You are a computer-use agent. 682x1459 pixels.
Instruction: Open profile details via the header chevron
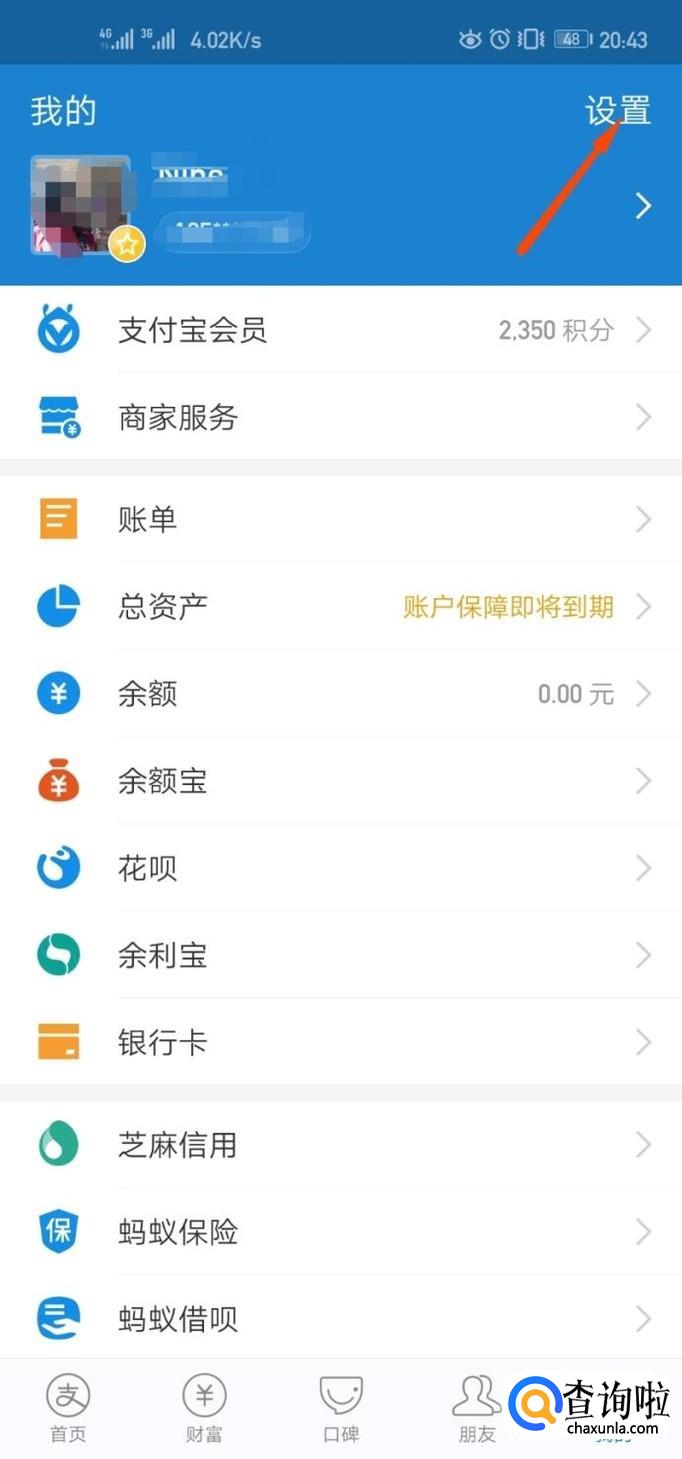[643, 206]
